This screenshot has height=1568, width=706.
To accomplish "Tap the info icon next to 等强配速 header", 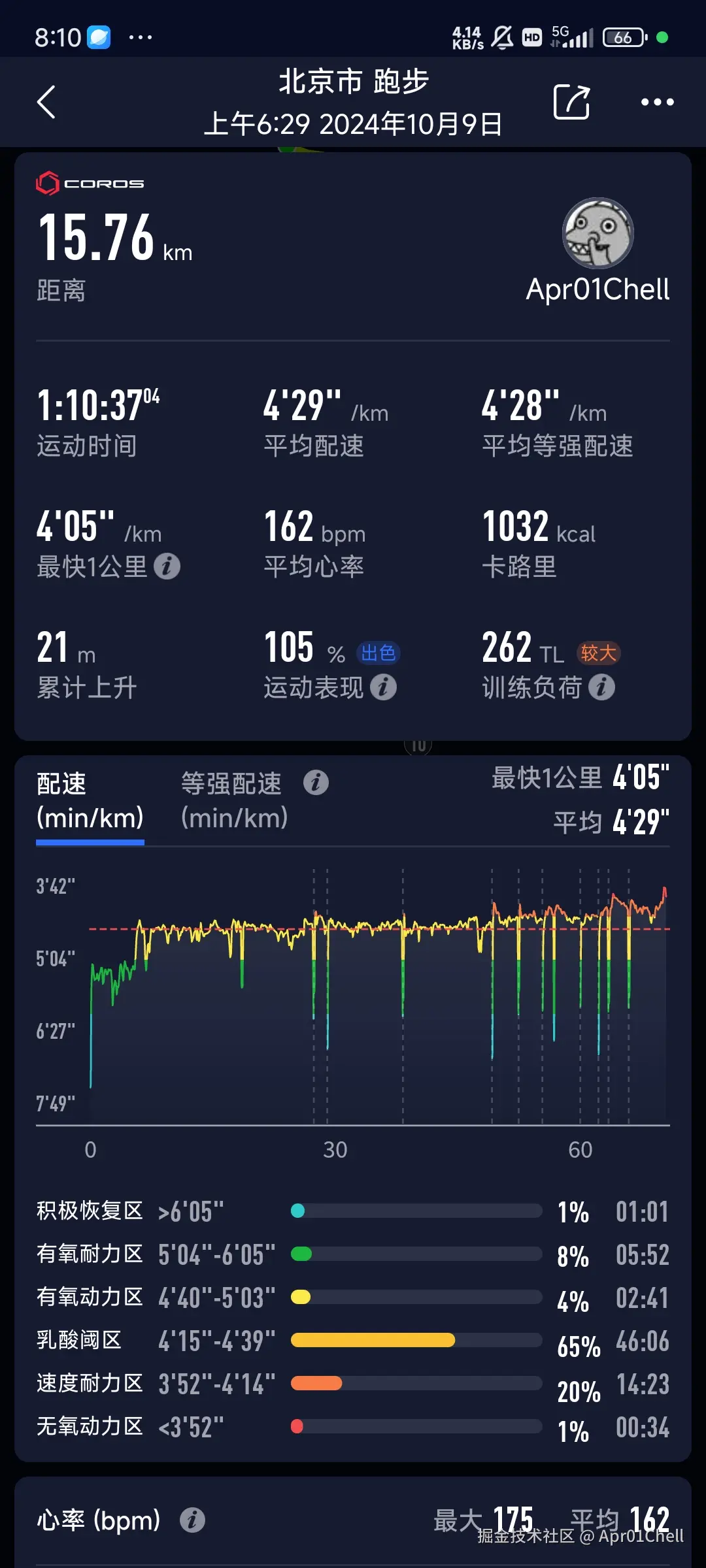I will (316, 782).
